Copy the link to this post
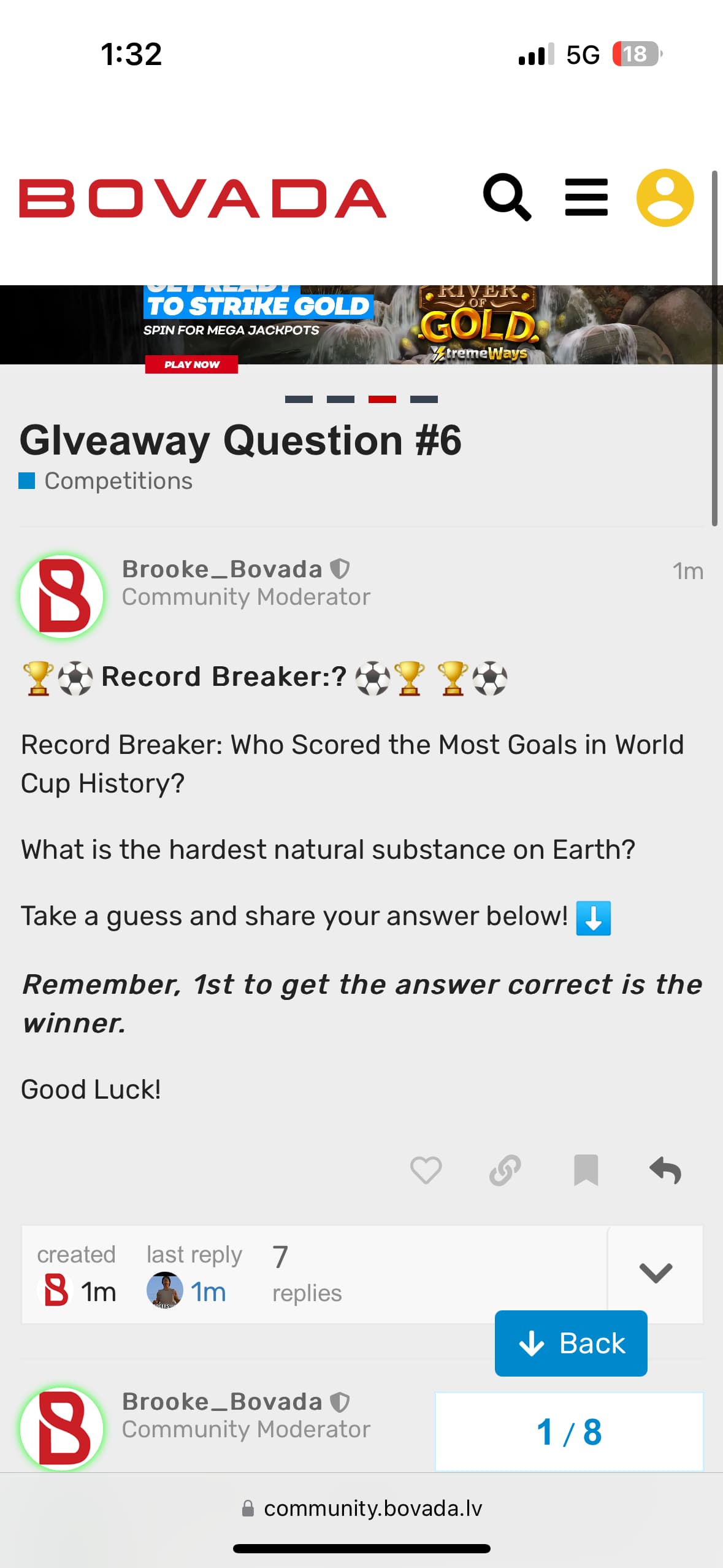 [505, 1170]
